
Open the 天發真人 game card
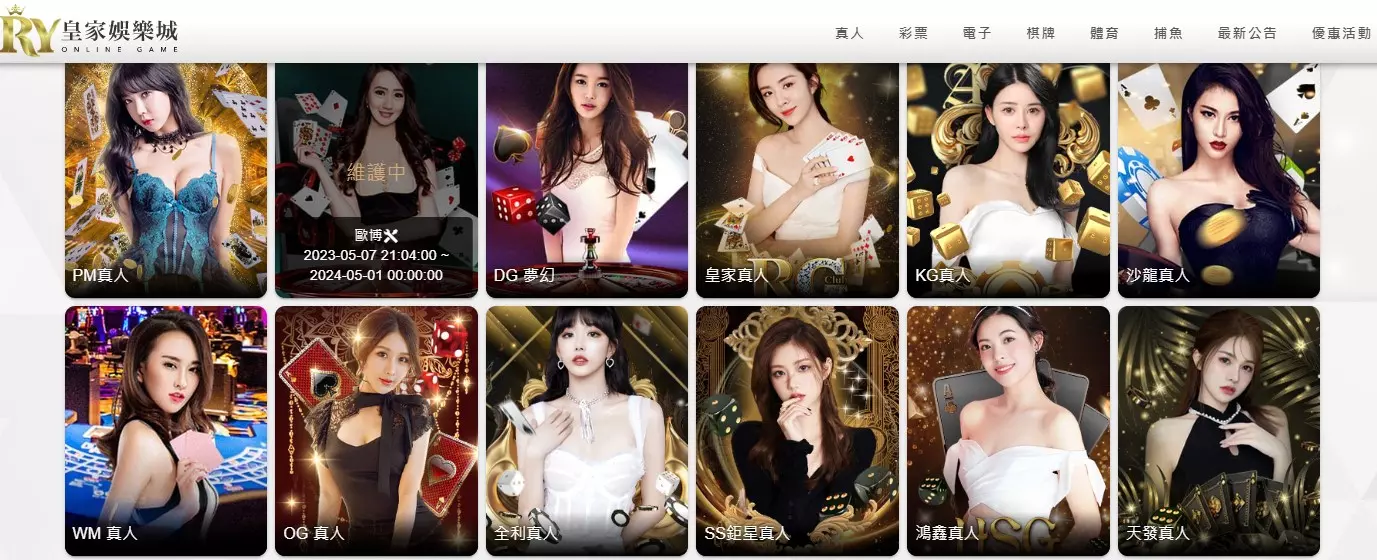(1218, 430)
